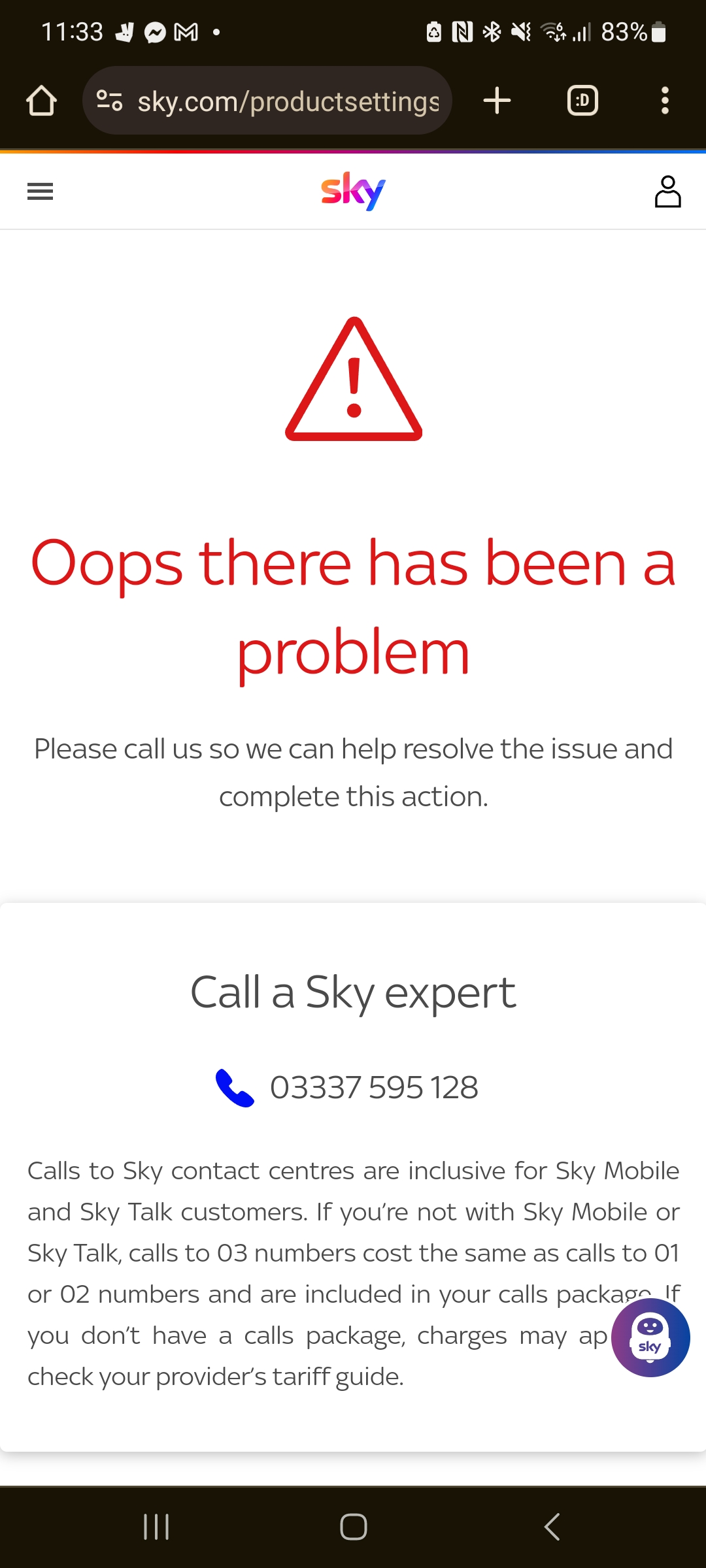Open the Sky chatbot assistant bubble
Viewport: 706px width, 1568px height.
point(649,1337)
